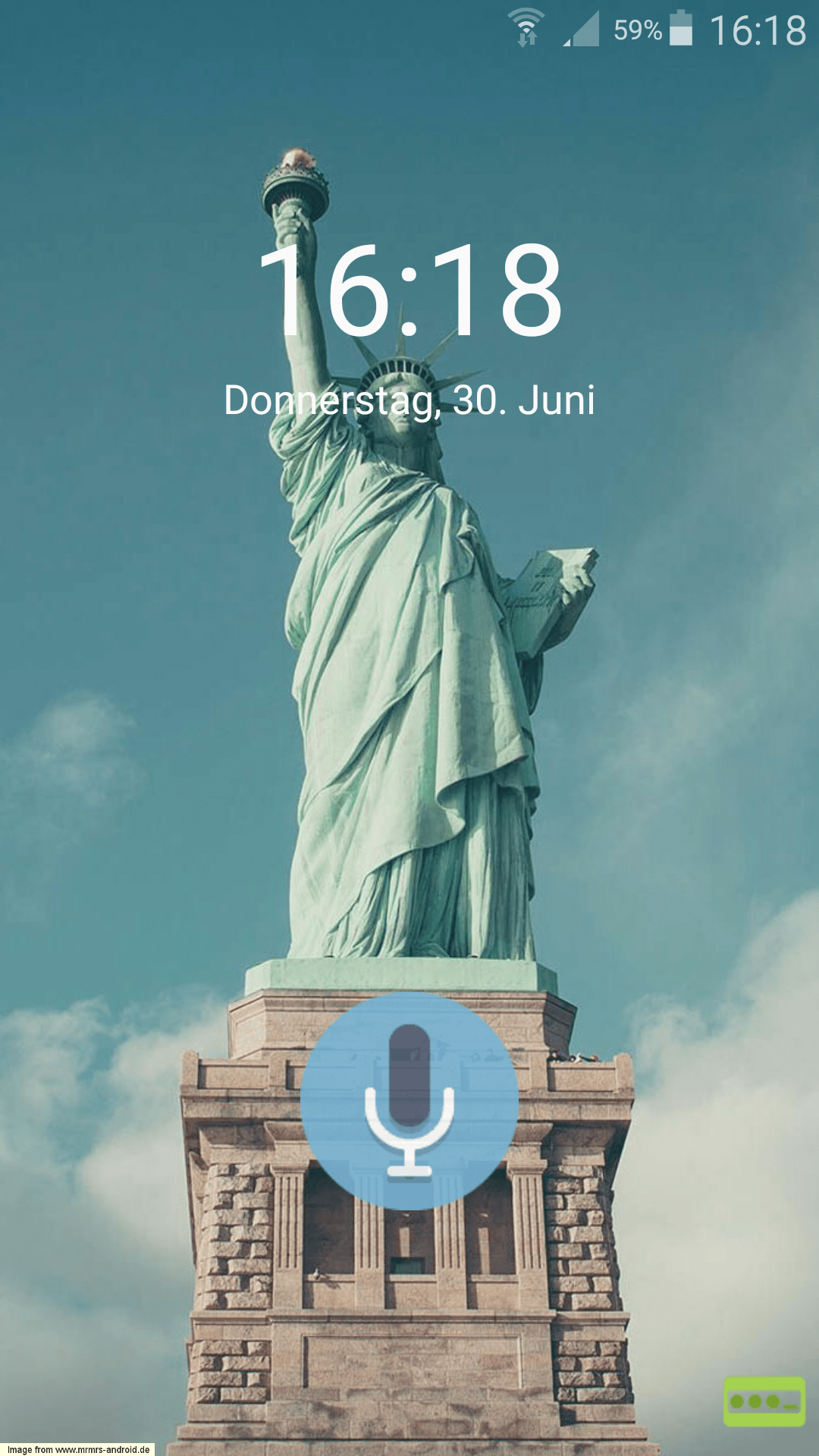The image size is (819, 1456).
Task: Open the green password entry icon
Action: tap(764, 1401)
